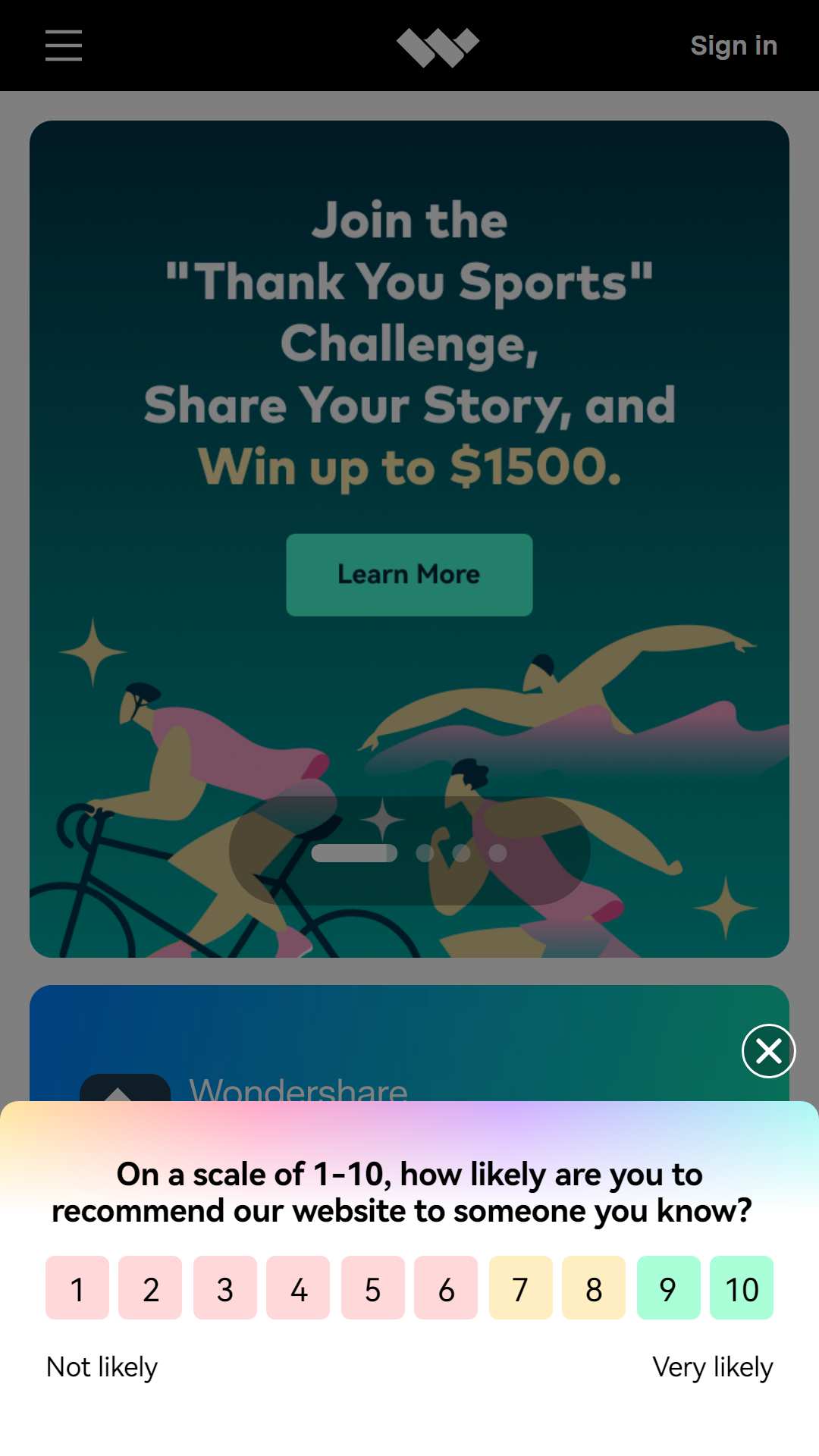The height and width of the screenshot is (1456, 819).
Task: Select score 2 on the survey
Action: (150, 1288)
